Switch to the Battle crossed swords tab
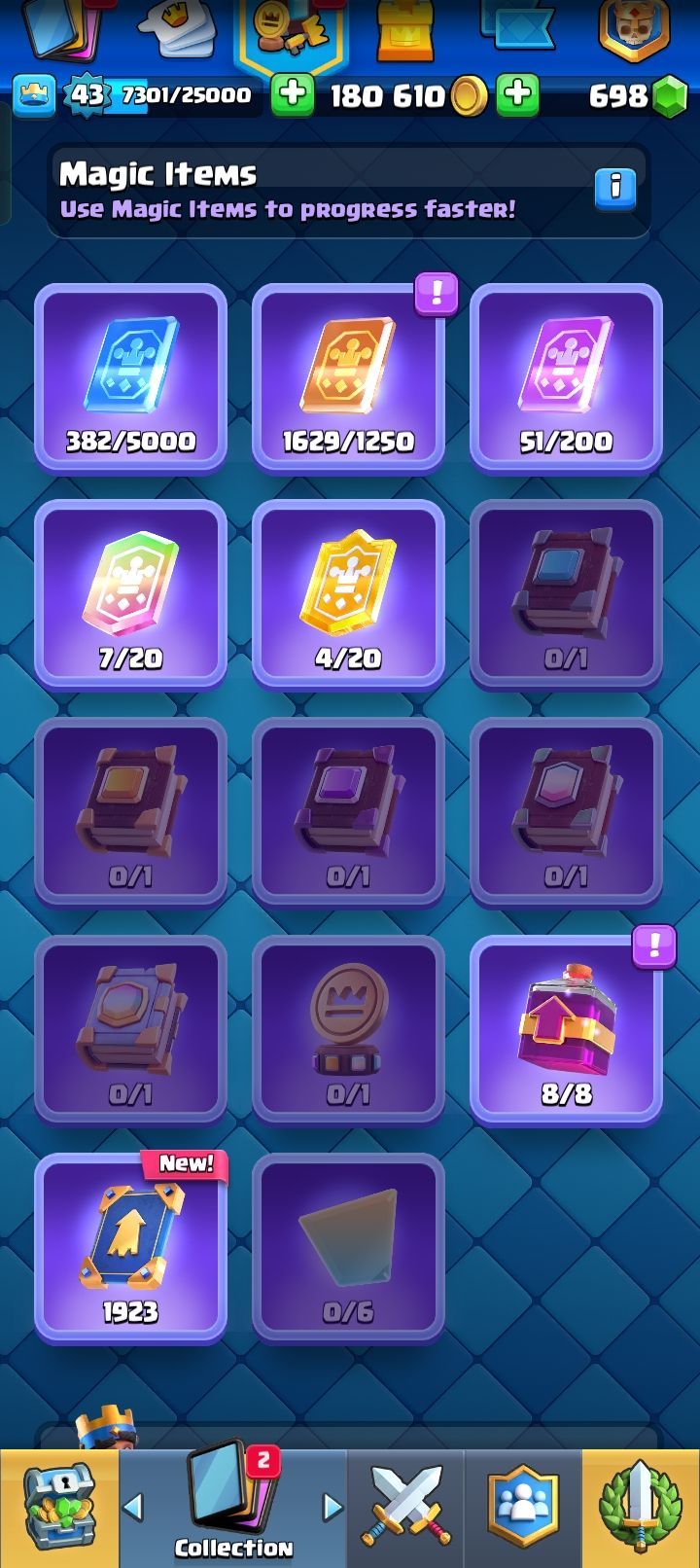The height and width of the screenshot is (1568, 700). click(406, 1508)
